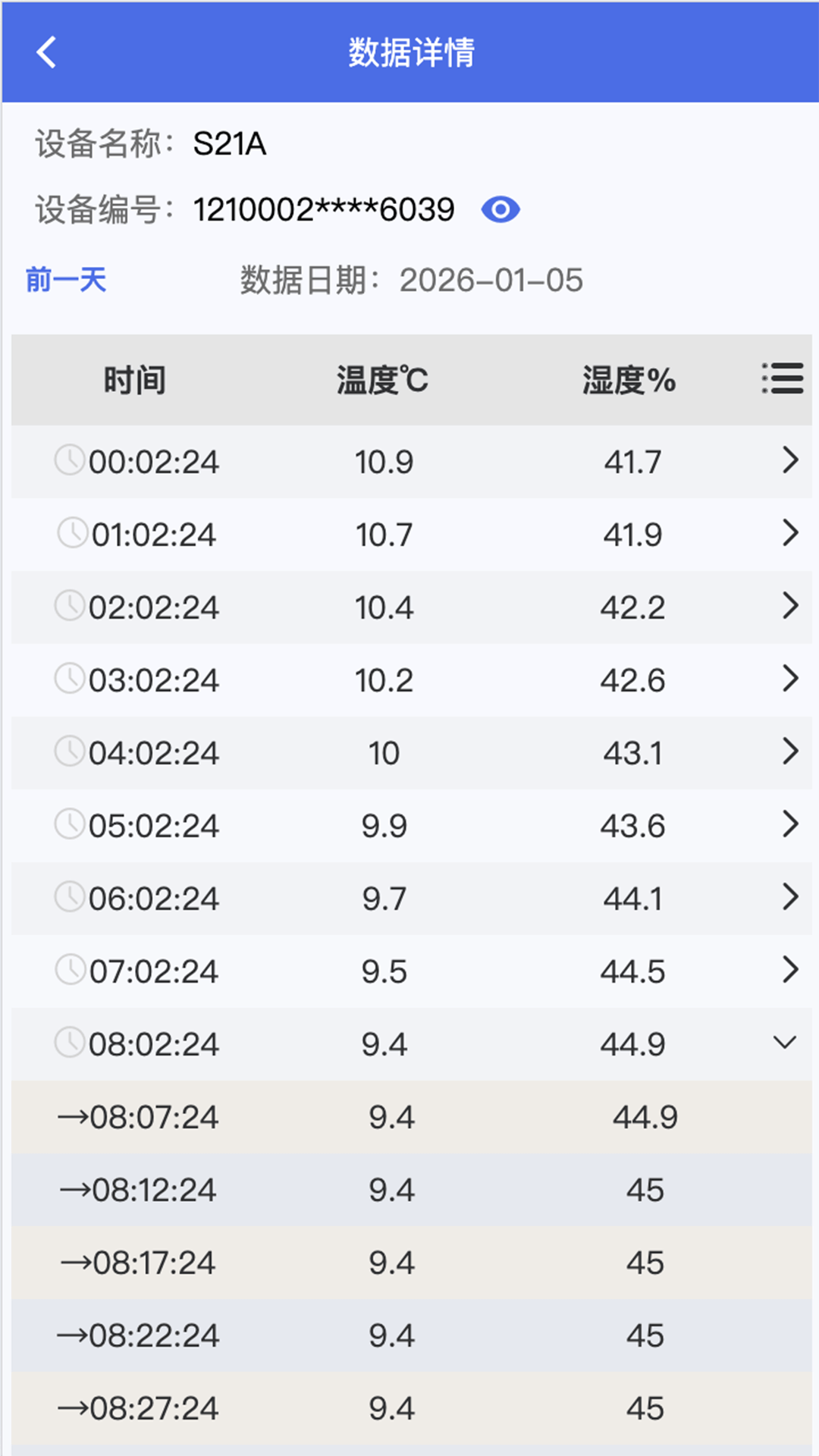This screenshot has height=1456, width=819.
Task: Expand details for the 06:02:24 entry
Action: pyautogui.click(x=789, y=897)
